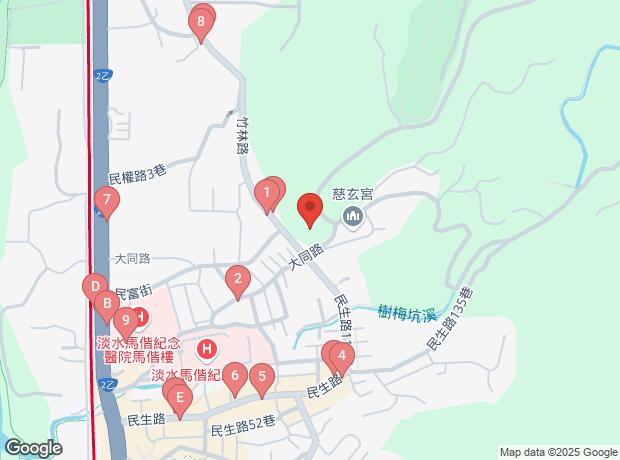620x460 pixels.
Task: Tap the 慈玄宮 temple place icon
Action: pyautogui.click(x=352, y=216)
